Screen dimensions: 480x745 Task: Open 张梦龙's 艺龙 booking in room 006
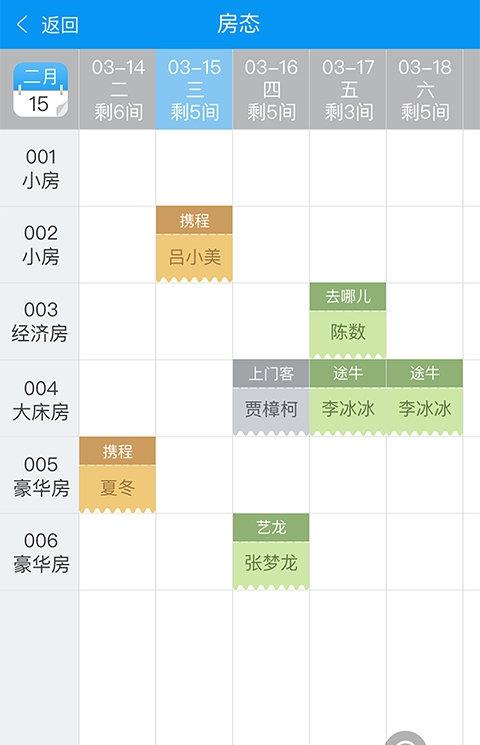point(271,552)
